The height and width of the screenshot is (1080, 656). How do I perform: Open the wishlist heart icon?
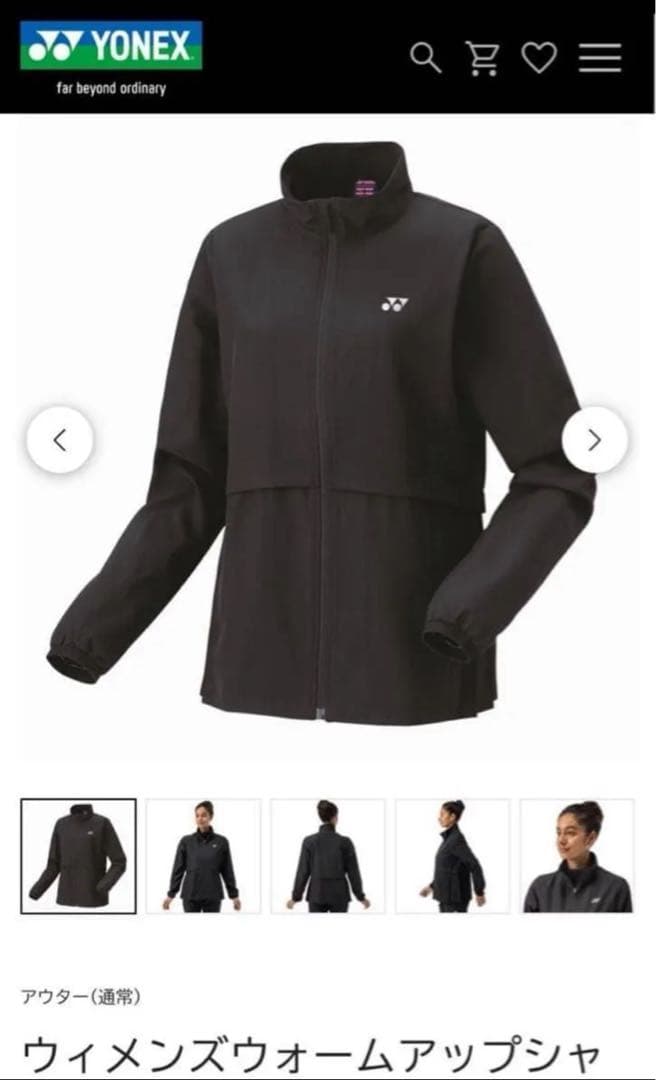coord(539,59)
